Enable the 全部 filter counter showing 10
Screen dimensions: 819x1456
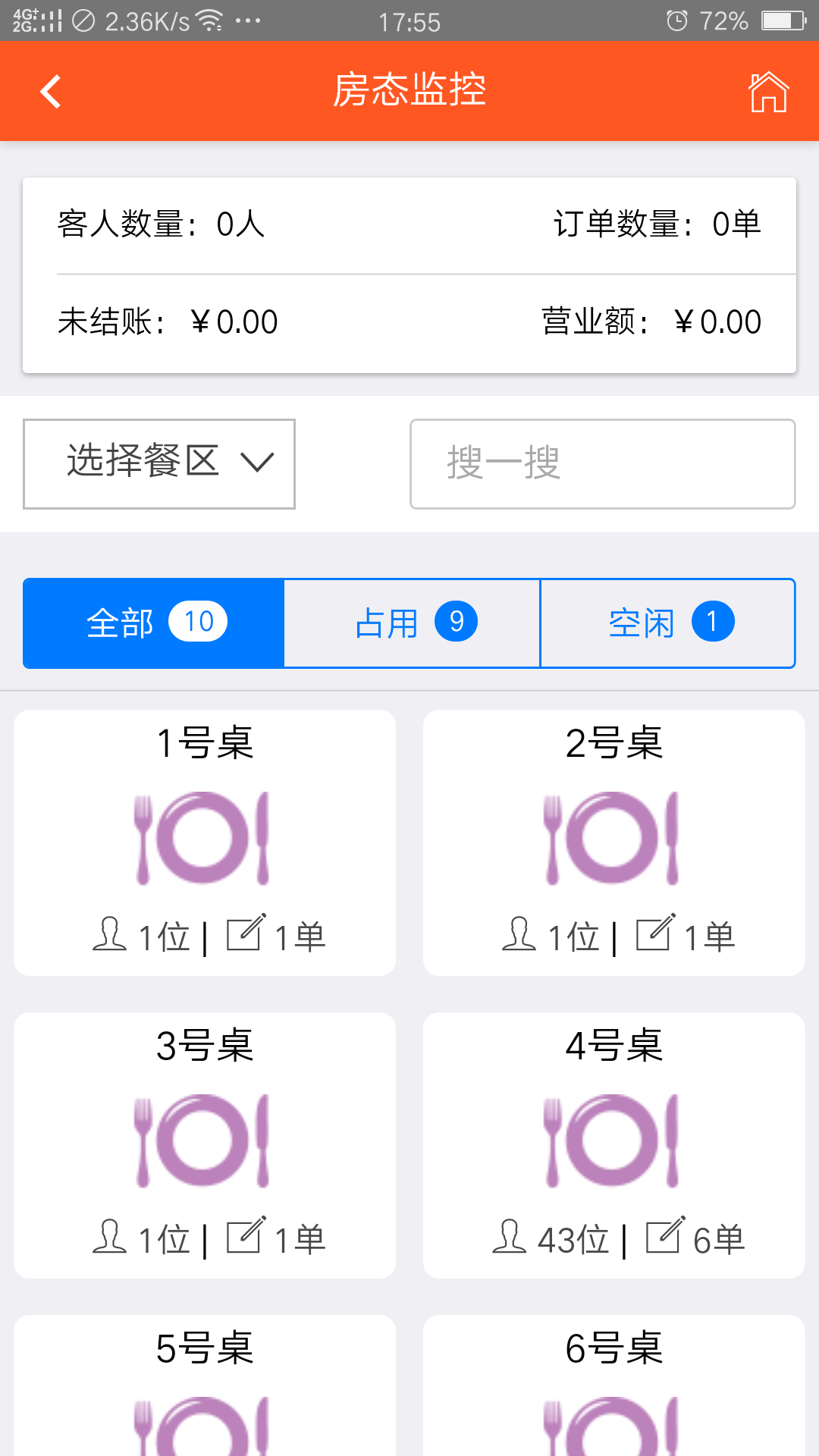point(199,622)
